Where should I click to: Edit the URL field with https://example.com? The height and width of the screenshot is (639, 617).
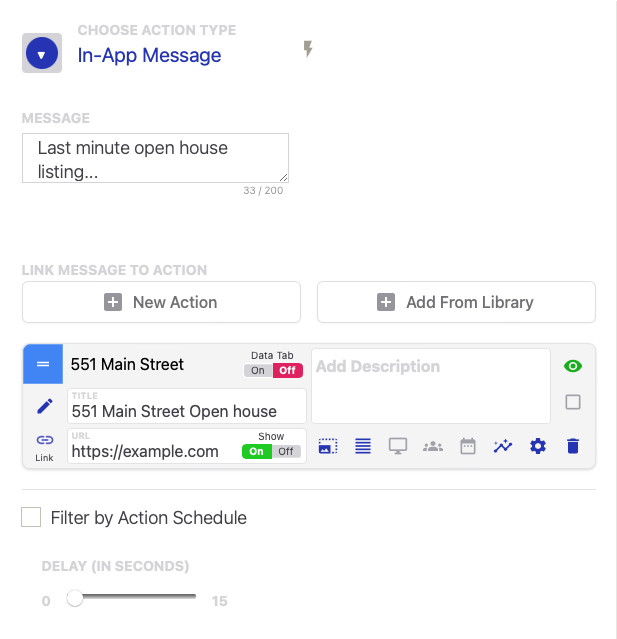point(150,451)
